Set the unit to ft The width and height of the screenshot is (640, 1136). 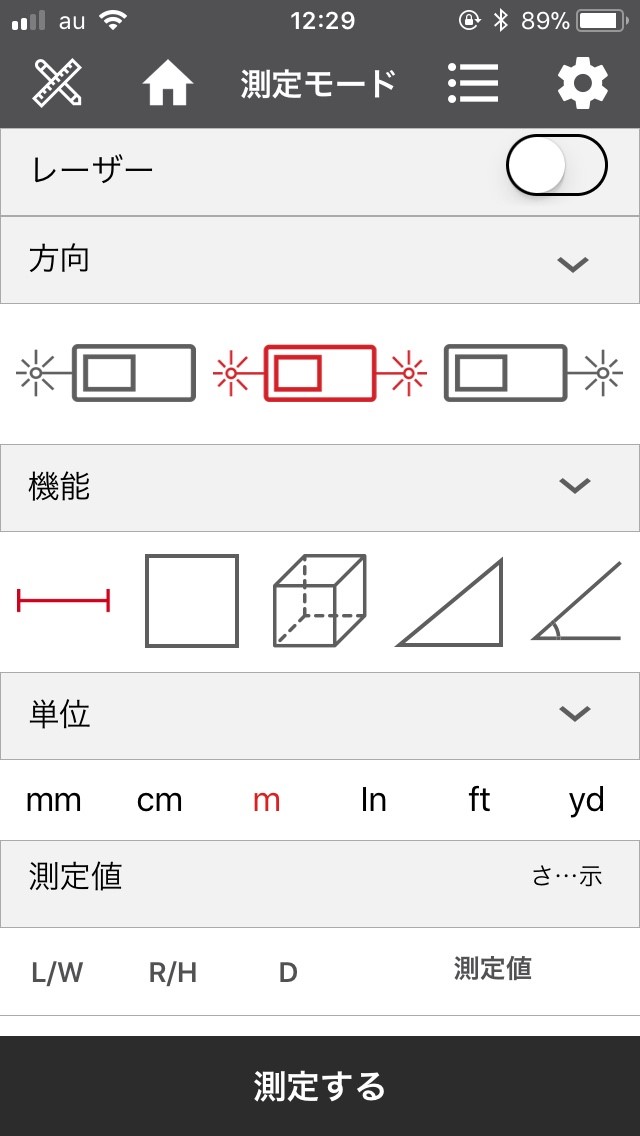[x=479, y=801]
